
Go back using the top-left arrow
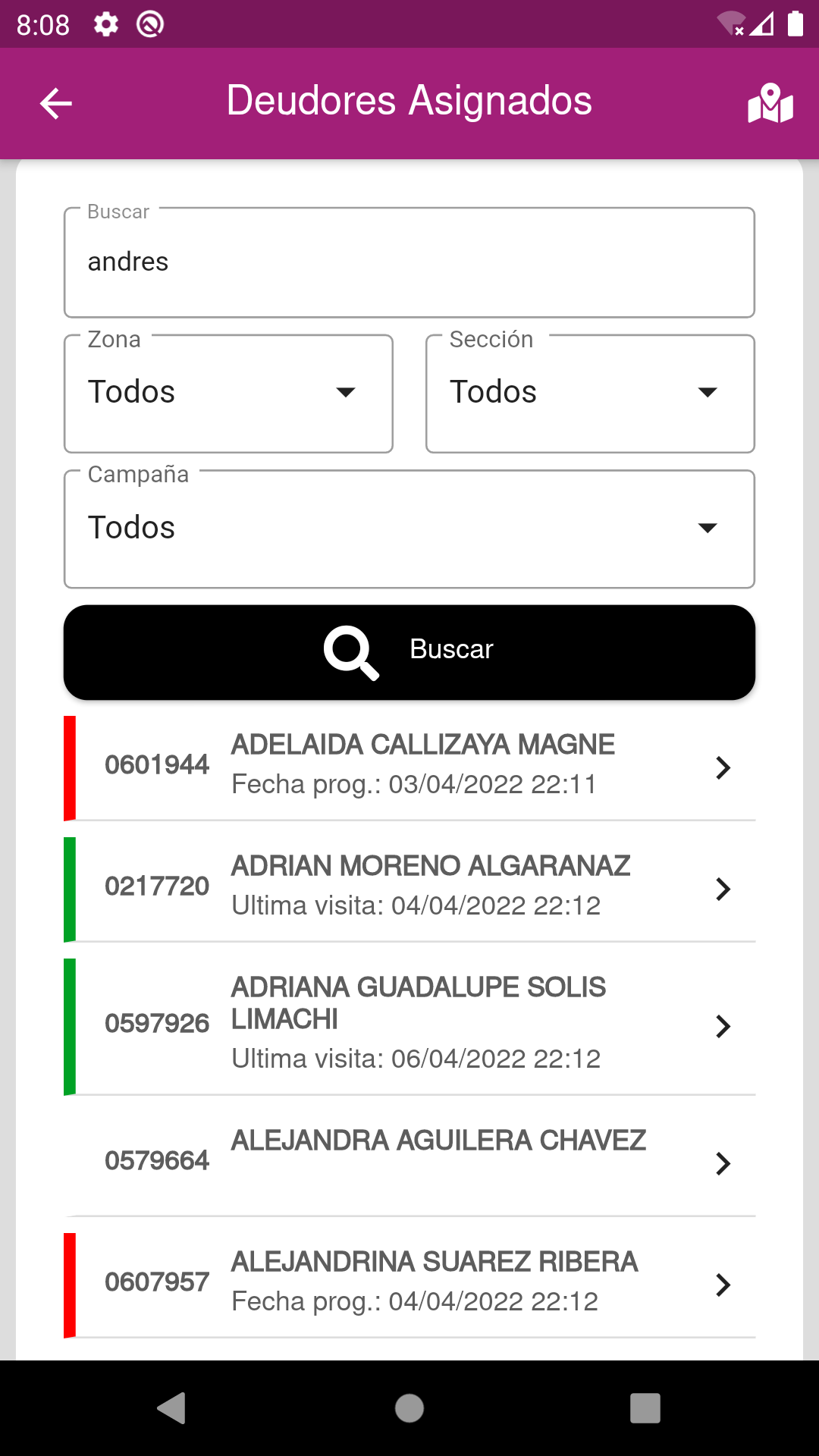[55, 103]
